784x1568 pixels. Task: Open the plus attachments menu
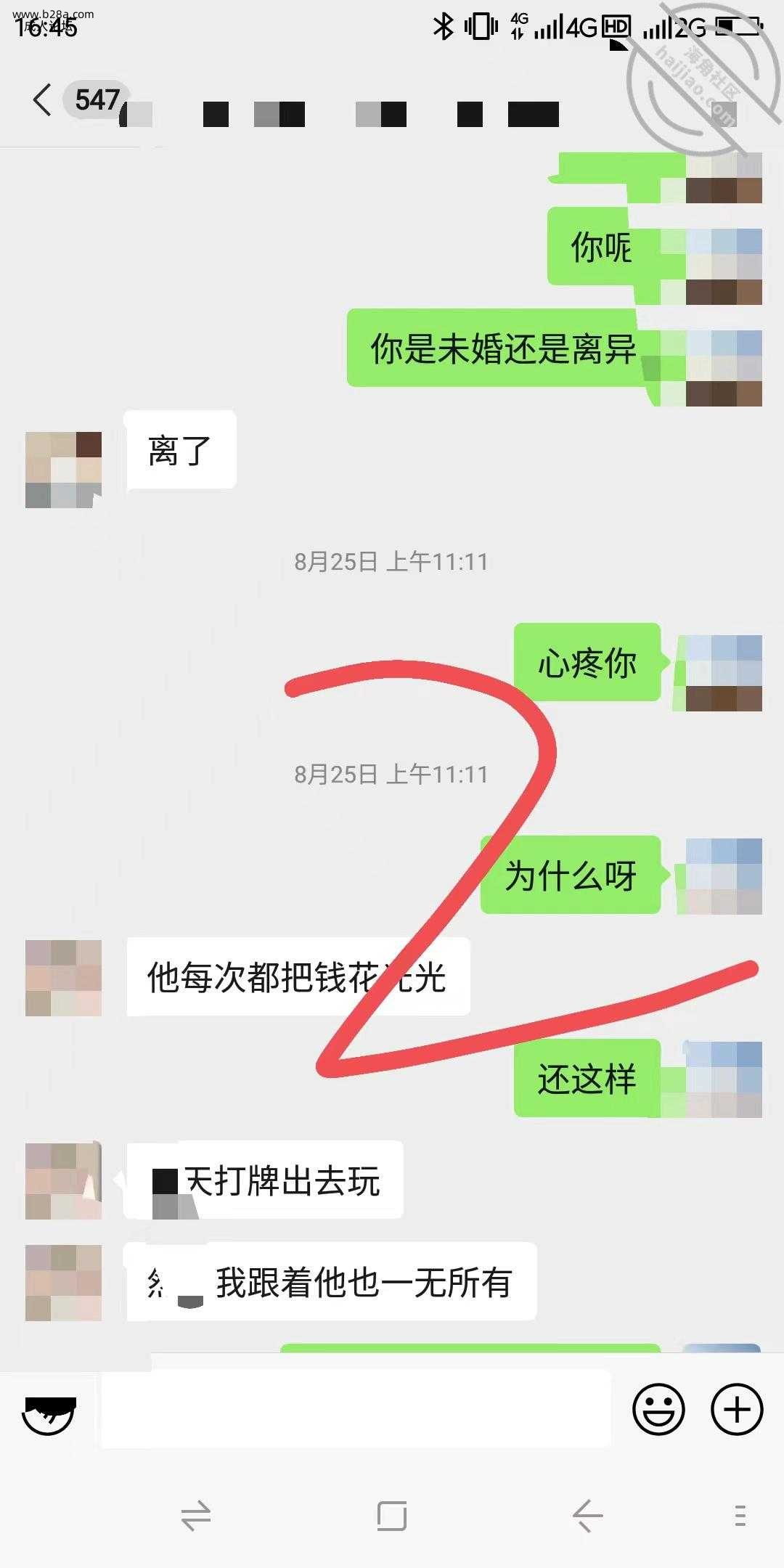click(x=737, y=1410)
